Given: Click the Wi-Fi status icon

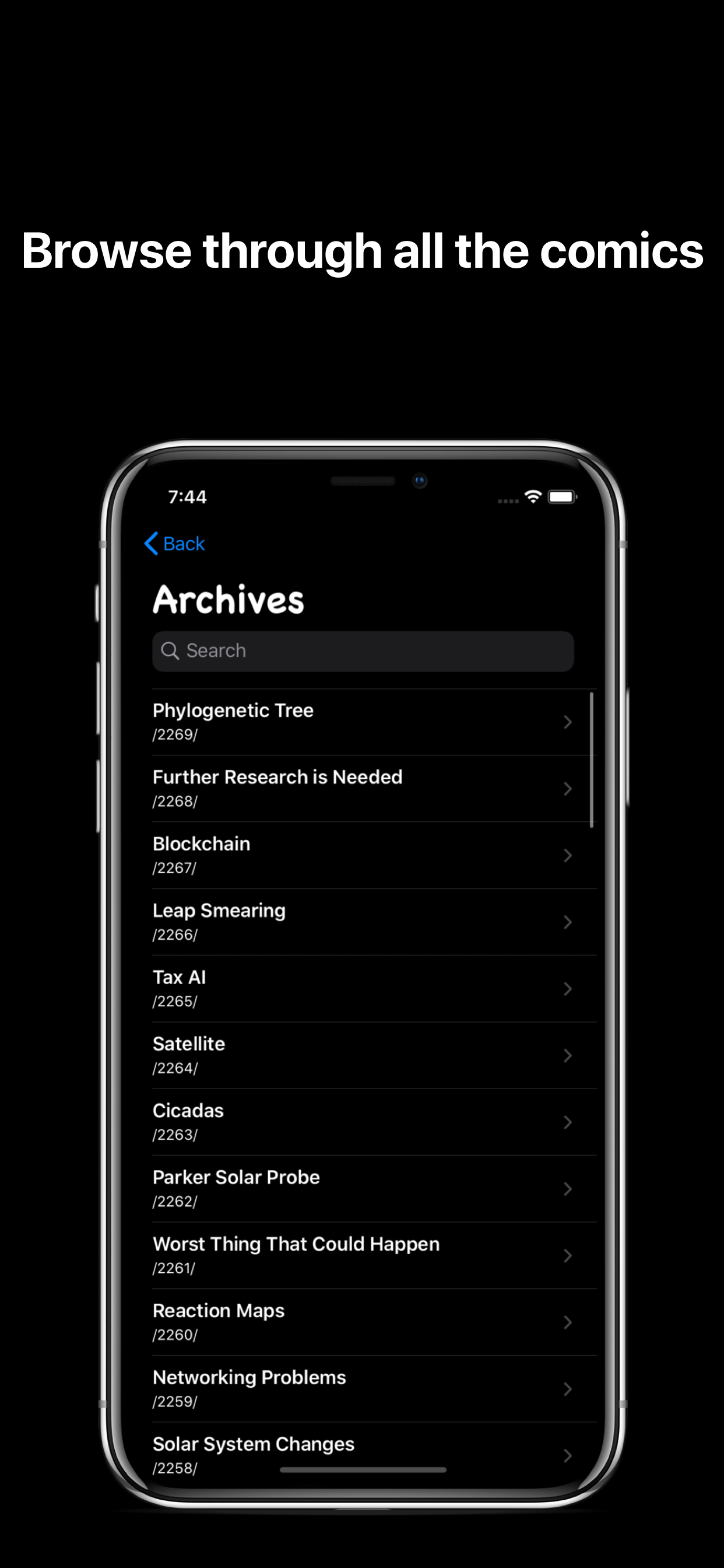Looking at the screenshot, I should click(x=532, y=498).
